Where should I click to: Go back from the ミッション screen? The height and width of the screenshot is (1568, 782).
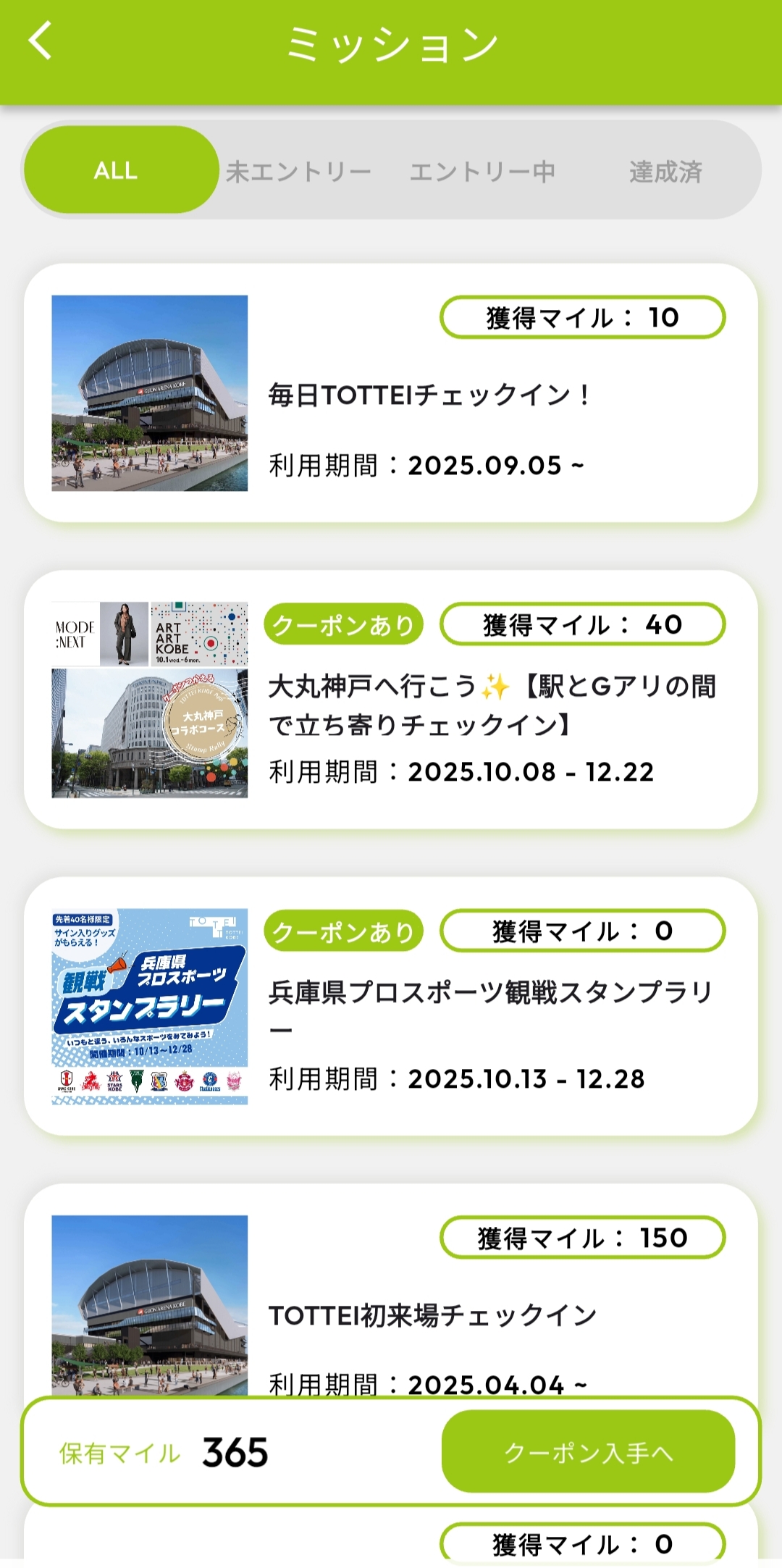(41, 41)
